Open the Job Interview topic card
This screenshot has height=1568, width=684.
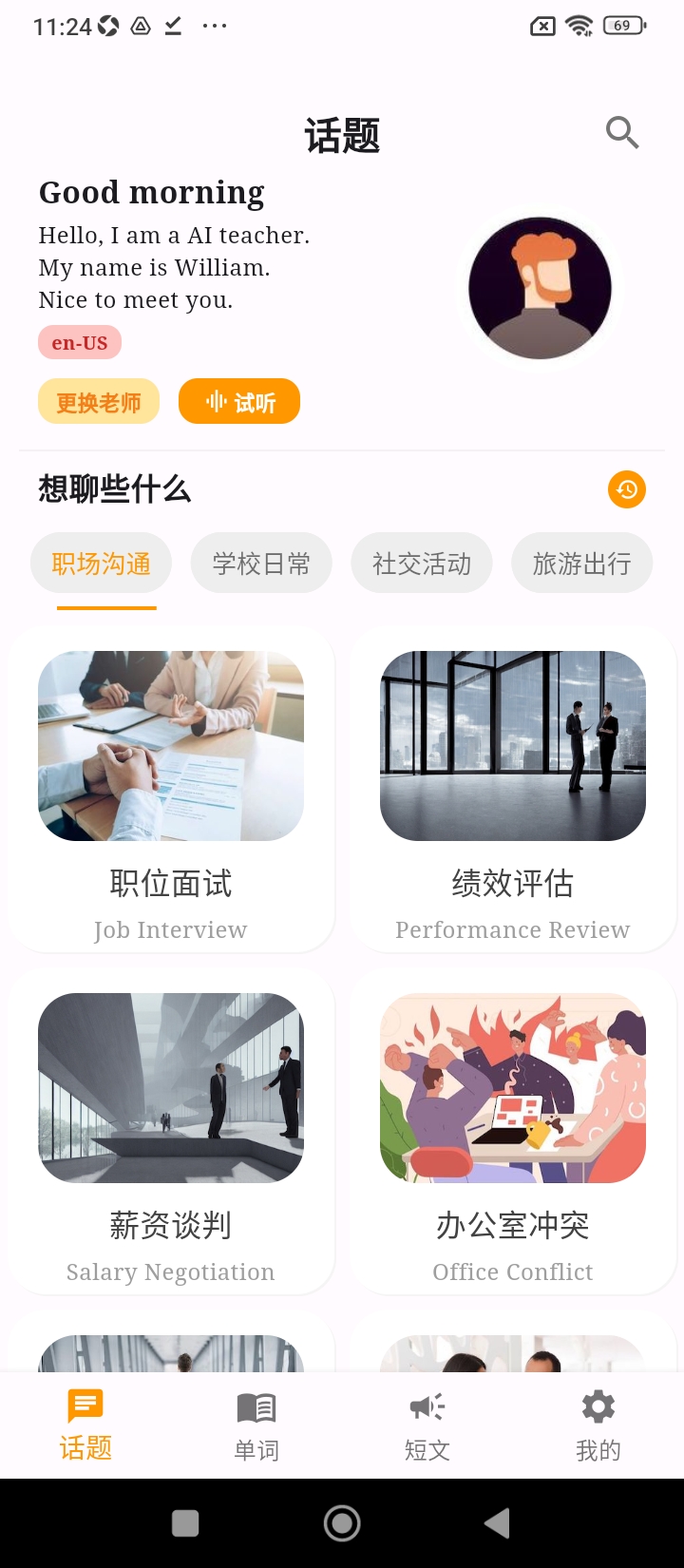pyautogui.click(x=171, y=789)
